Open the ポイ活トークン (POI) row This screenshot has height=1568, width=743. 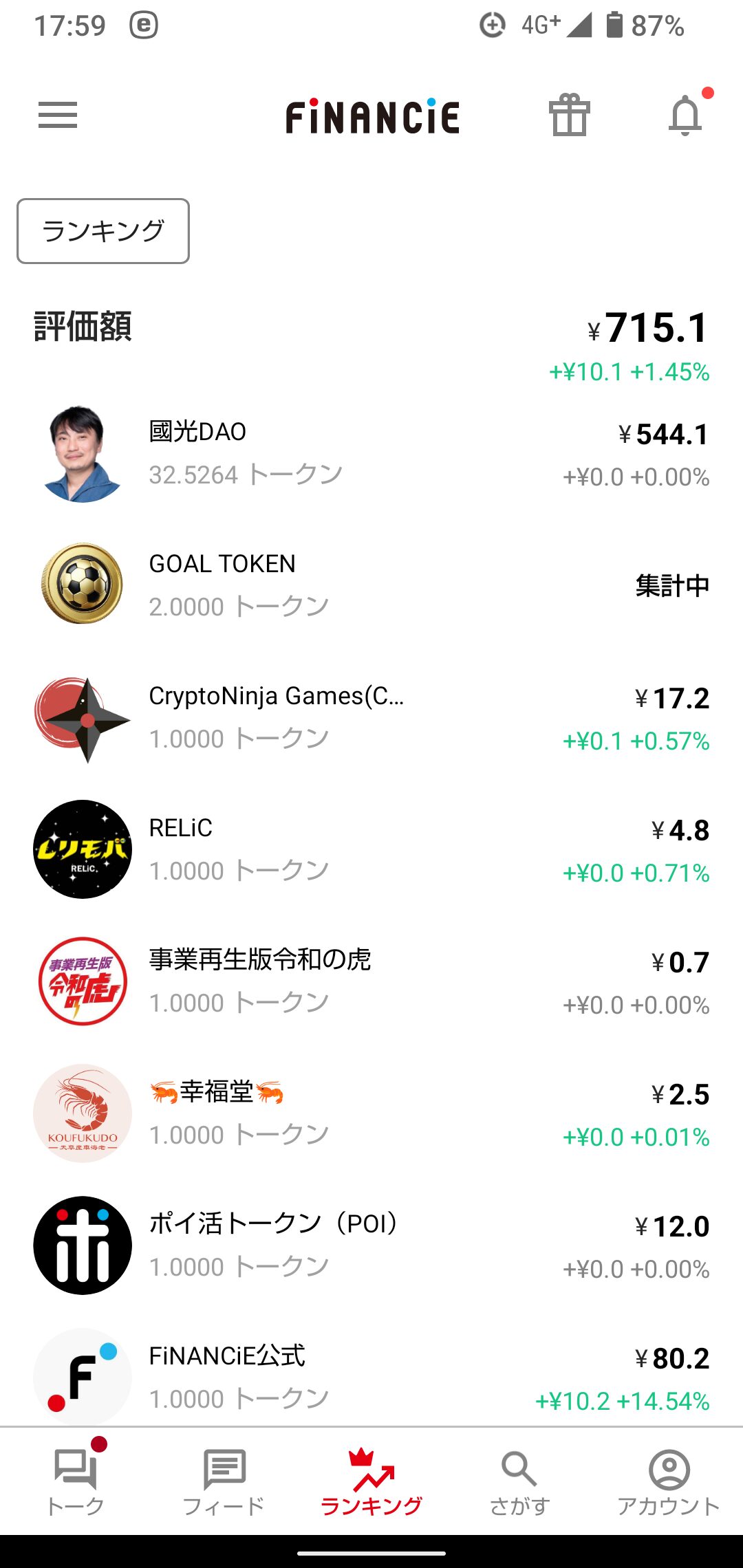point(371,1245)
